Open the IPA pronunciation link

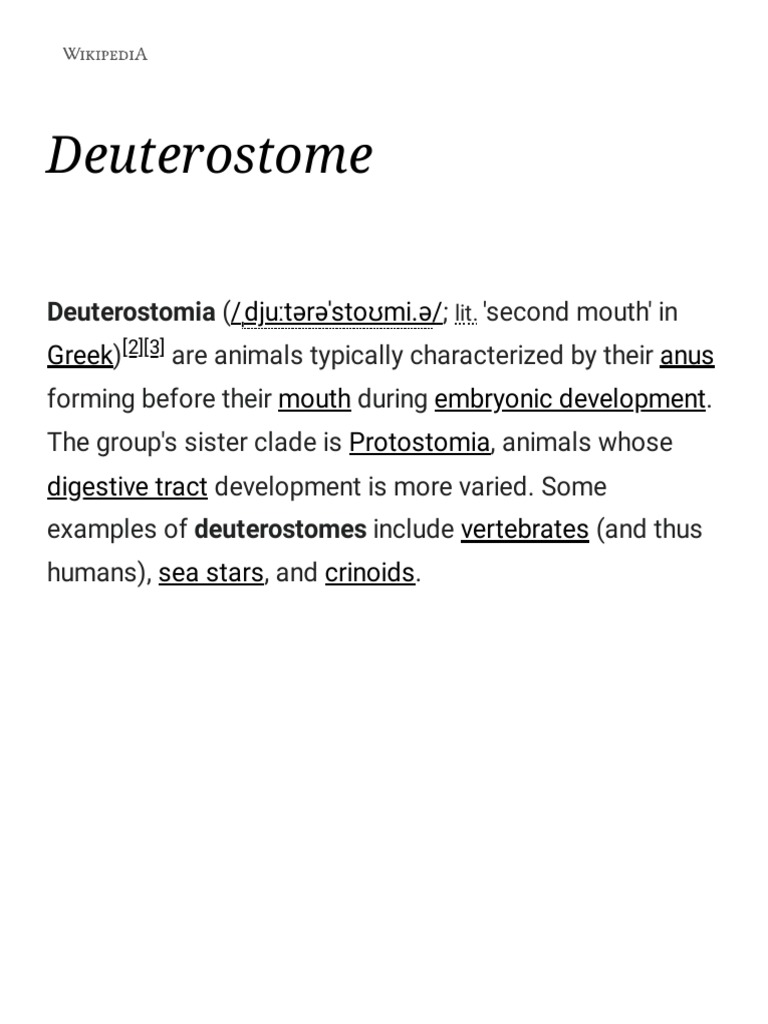click(336, 312)
